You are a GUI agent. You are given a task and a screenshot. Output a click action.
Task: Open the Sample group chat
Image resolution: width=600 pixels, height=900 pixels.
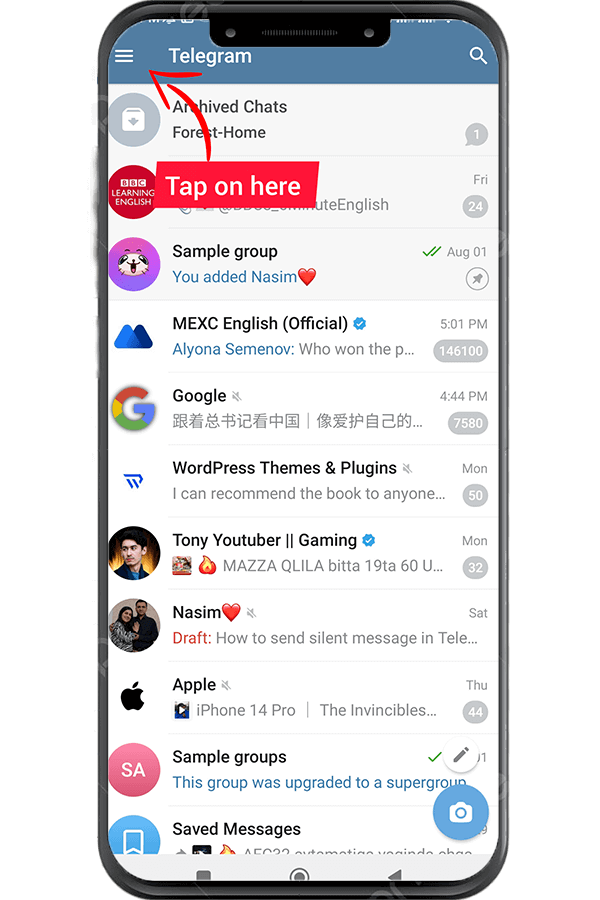click(300, 264)
